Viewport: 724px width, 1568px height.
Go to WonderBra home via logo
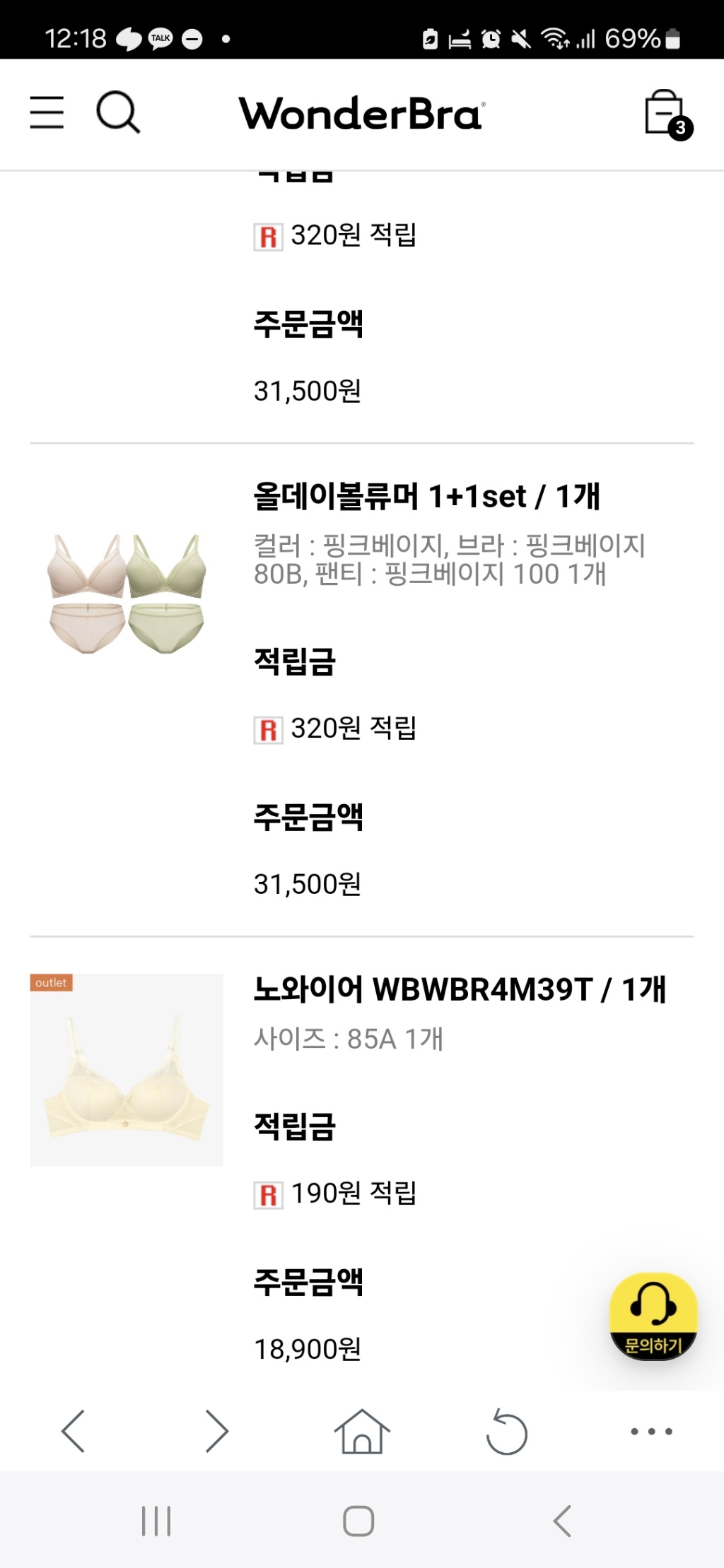click(x=362, y=114)
